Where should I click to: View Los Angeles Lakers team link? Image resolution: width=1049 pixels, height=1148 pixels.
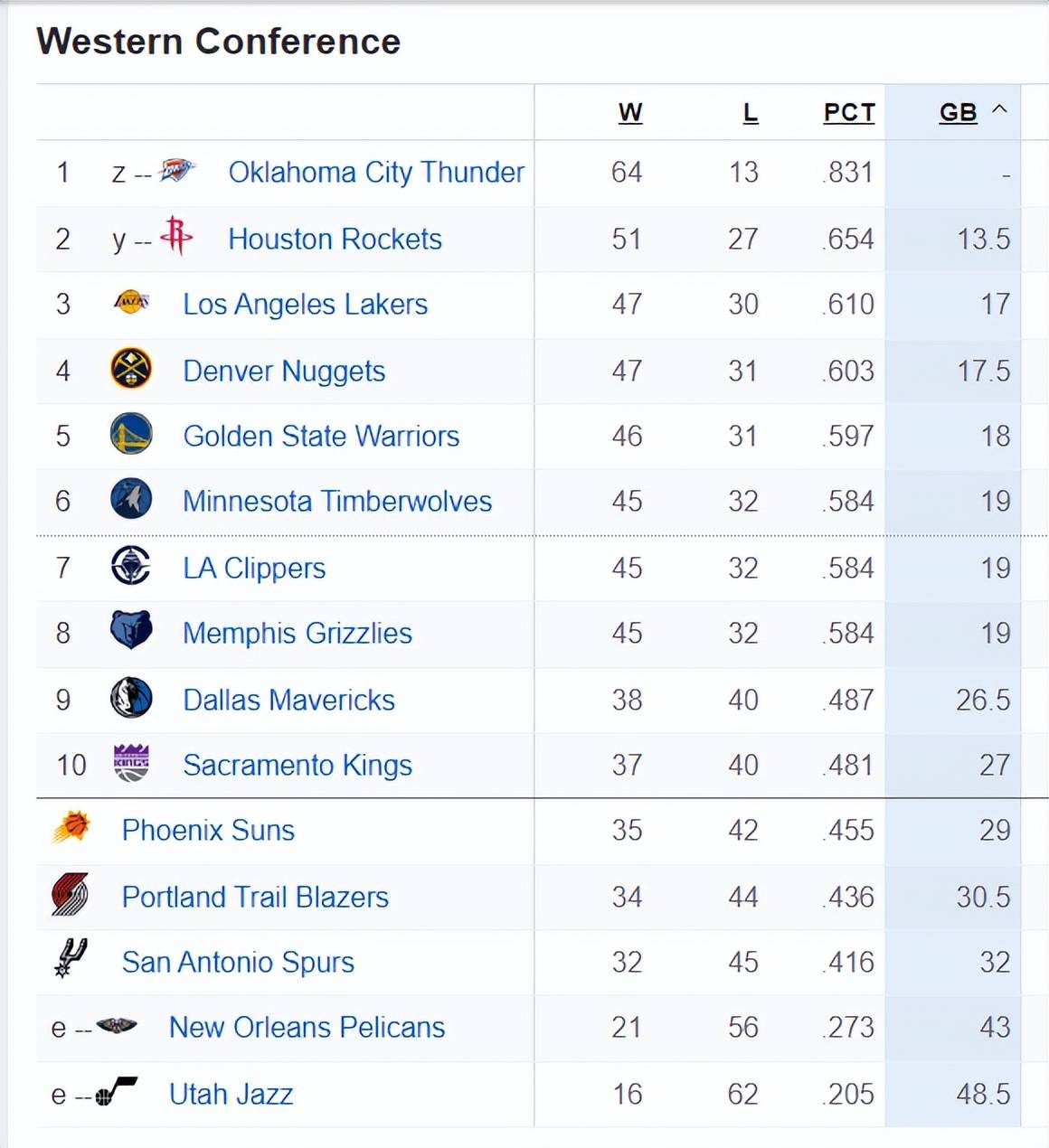[305, 305]
